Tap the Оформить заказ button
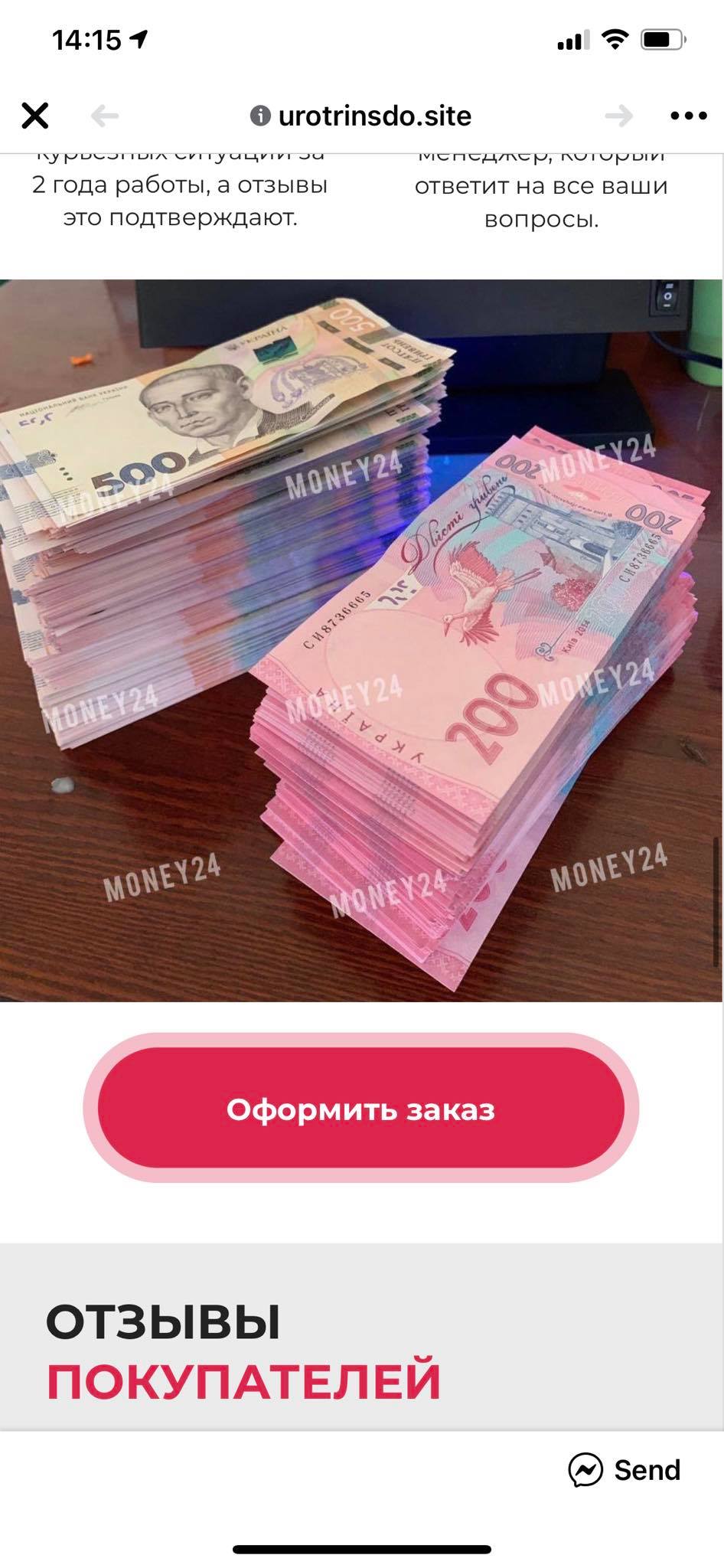724x1568 pixels. click(361, 1109)
